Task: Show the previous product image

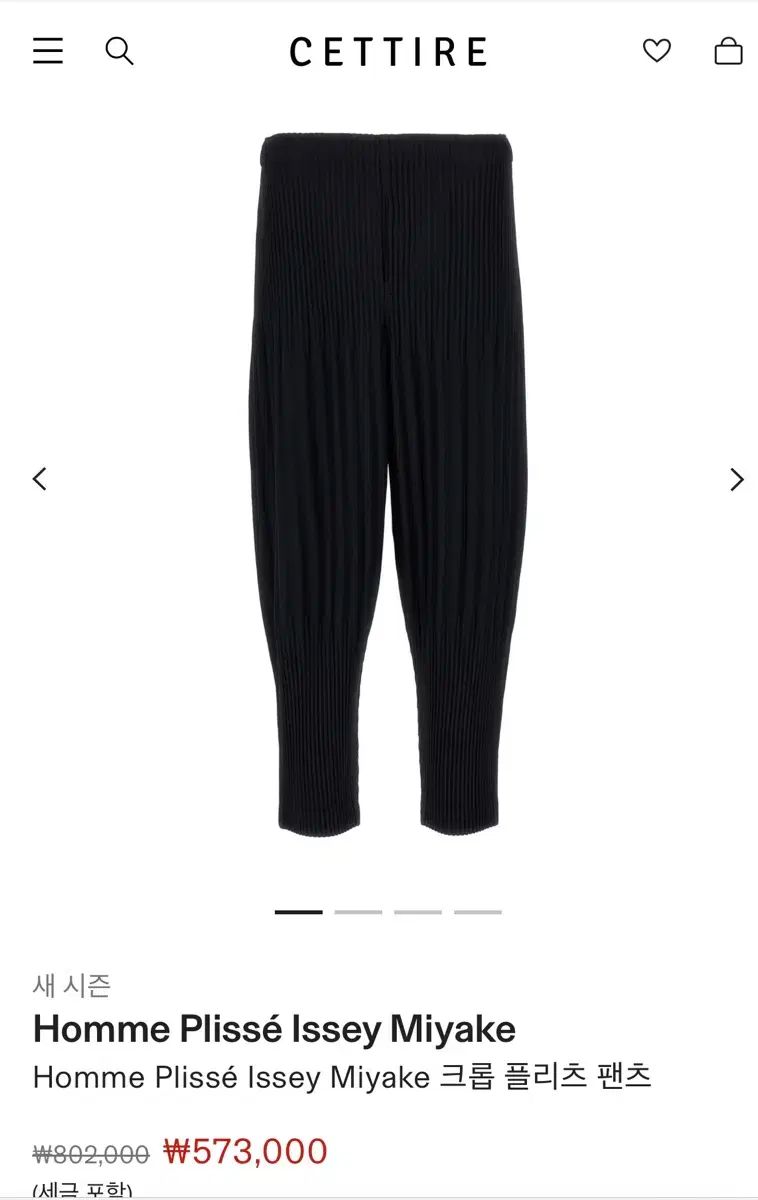Action: [40, 479]
